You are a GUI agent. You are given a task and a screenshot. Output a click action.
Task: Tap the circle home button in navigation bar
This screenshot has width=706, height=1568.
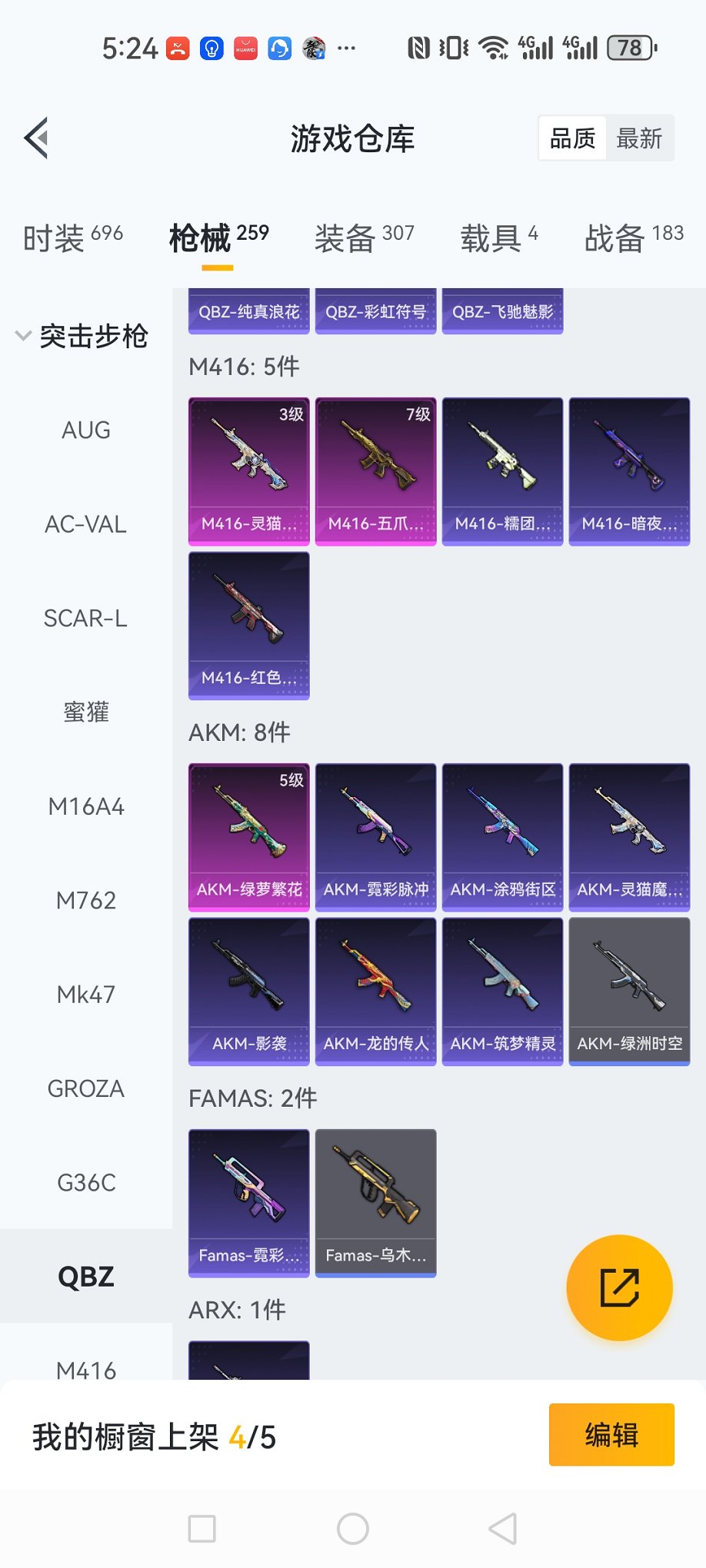[352, 1527]
